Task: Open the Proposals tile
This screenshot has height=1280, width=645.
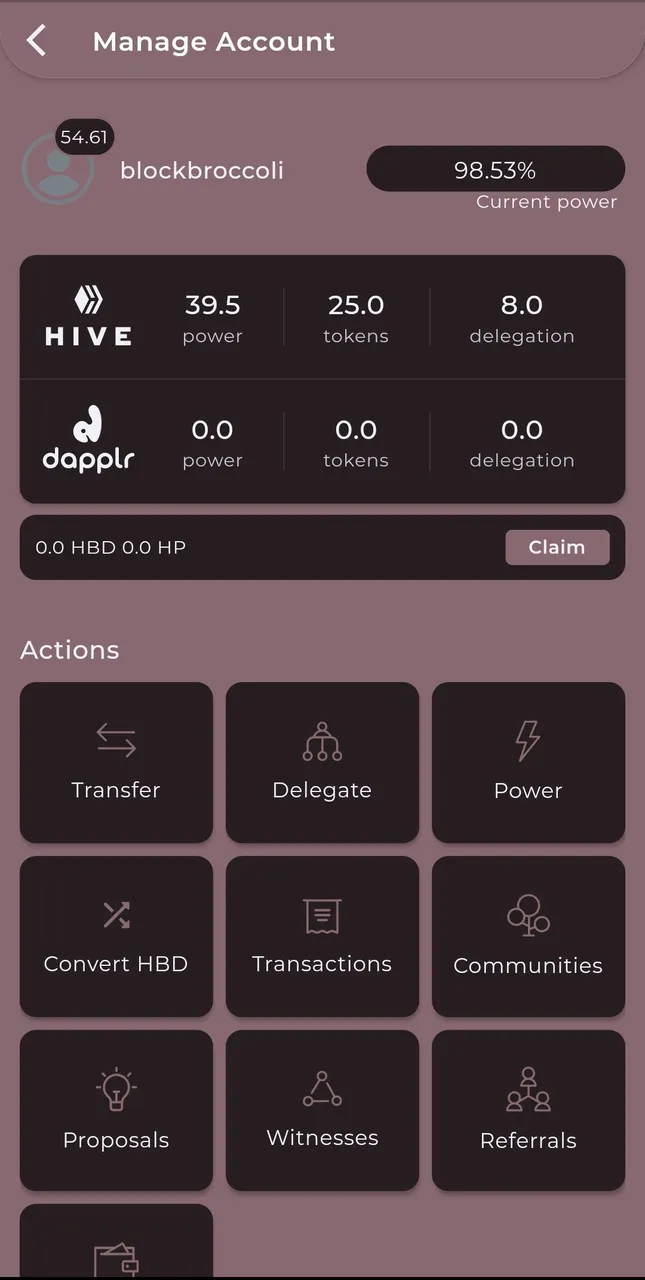Action: point(116,1110)
